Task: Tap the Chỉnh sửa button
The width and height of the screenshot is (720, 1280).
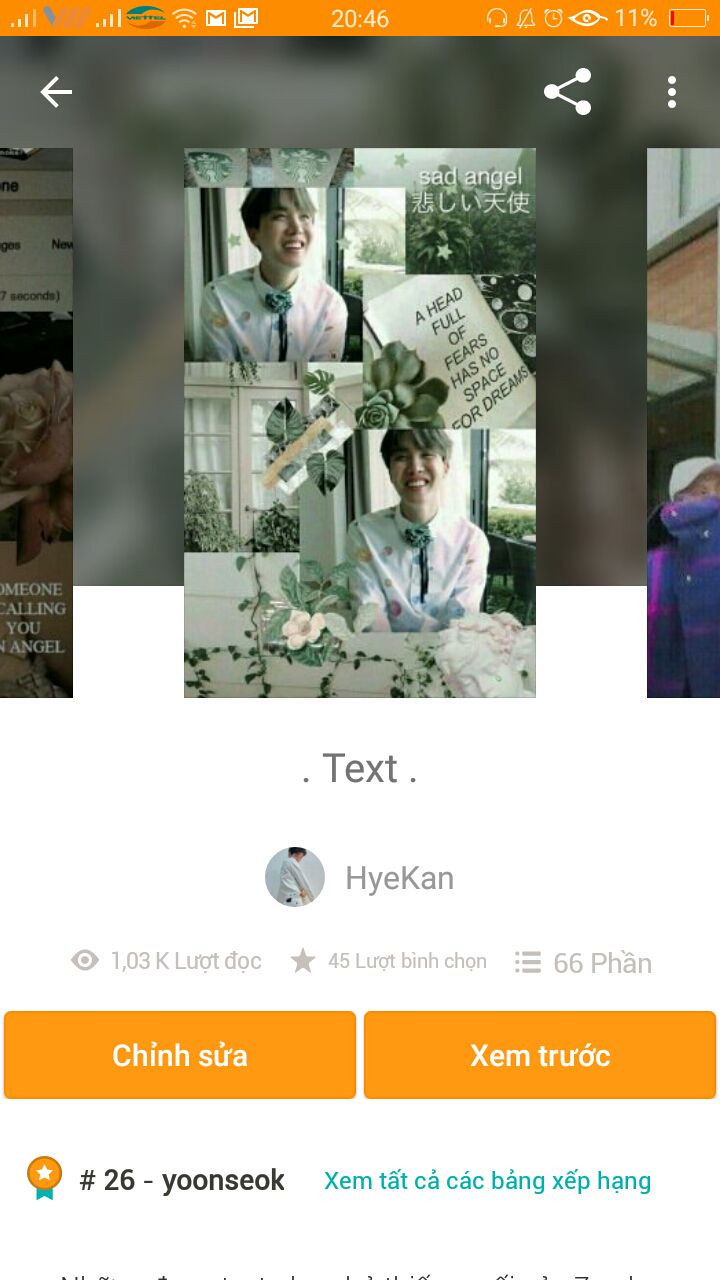Action: coord(180,1055)
